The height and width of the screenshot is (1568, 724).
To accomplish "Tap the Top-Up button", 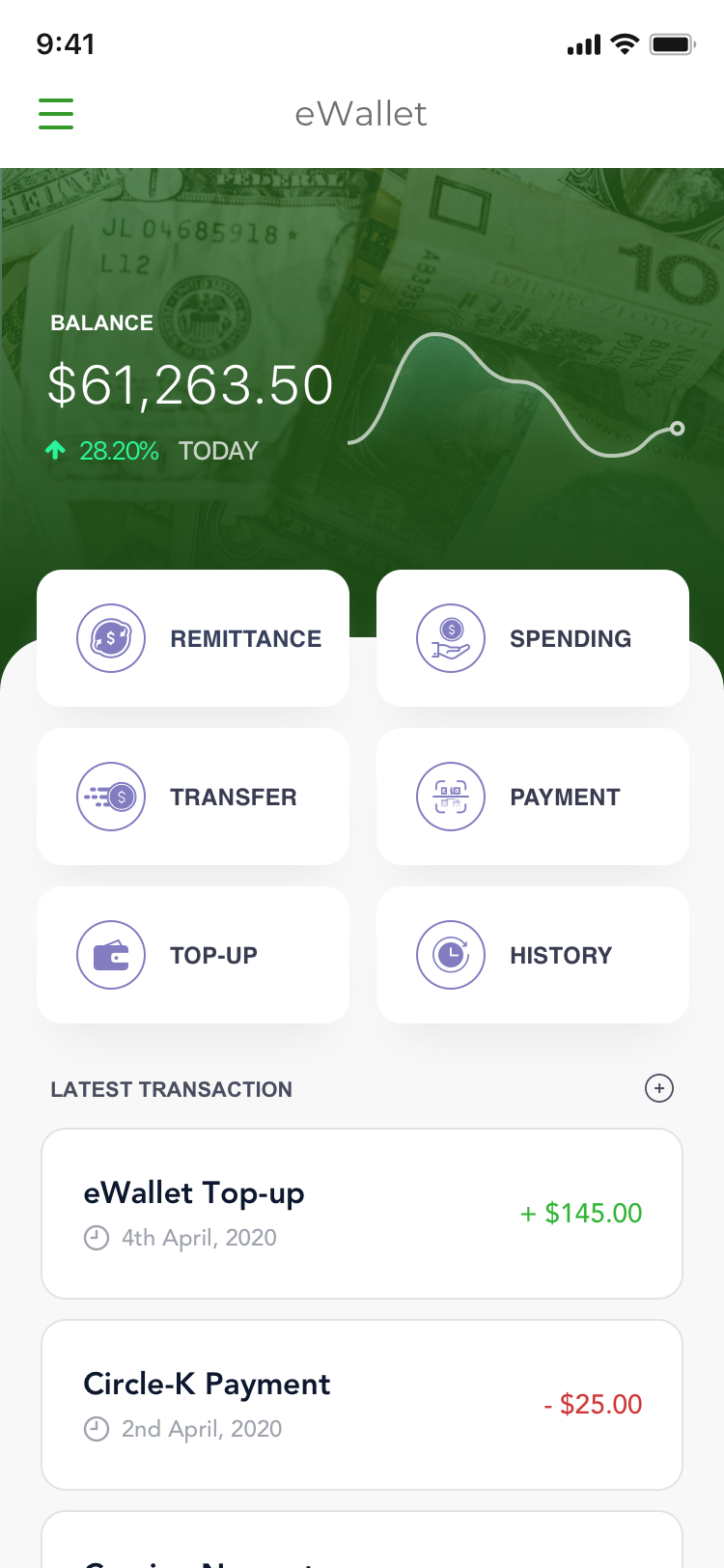I will [x=193, y=955].
